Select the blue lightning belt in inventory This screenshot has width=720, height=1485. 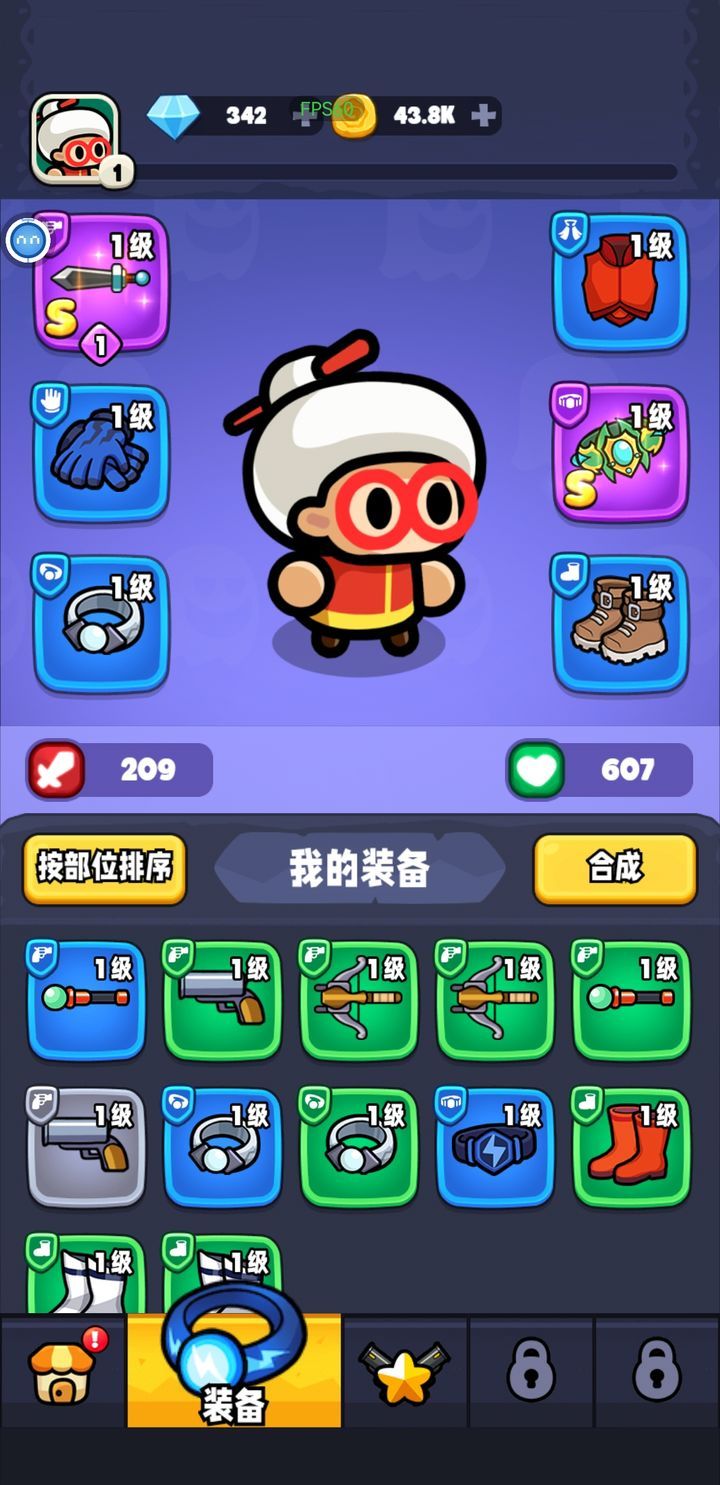(495, 1146)
